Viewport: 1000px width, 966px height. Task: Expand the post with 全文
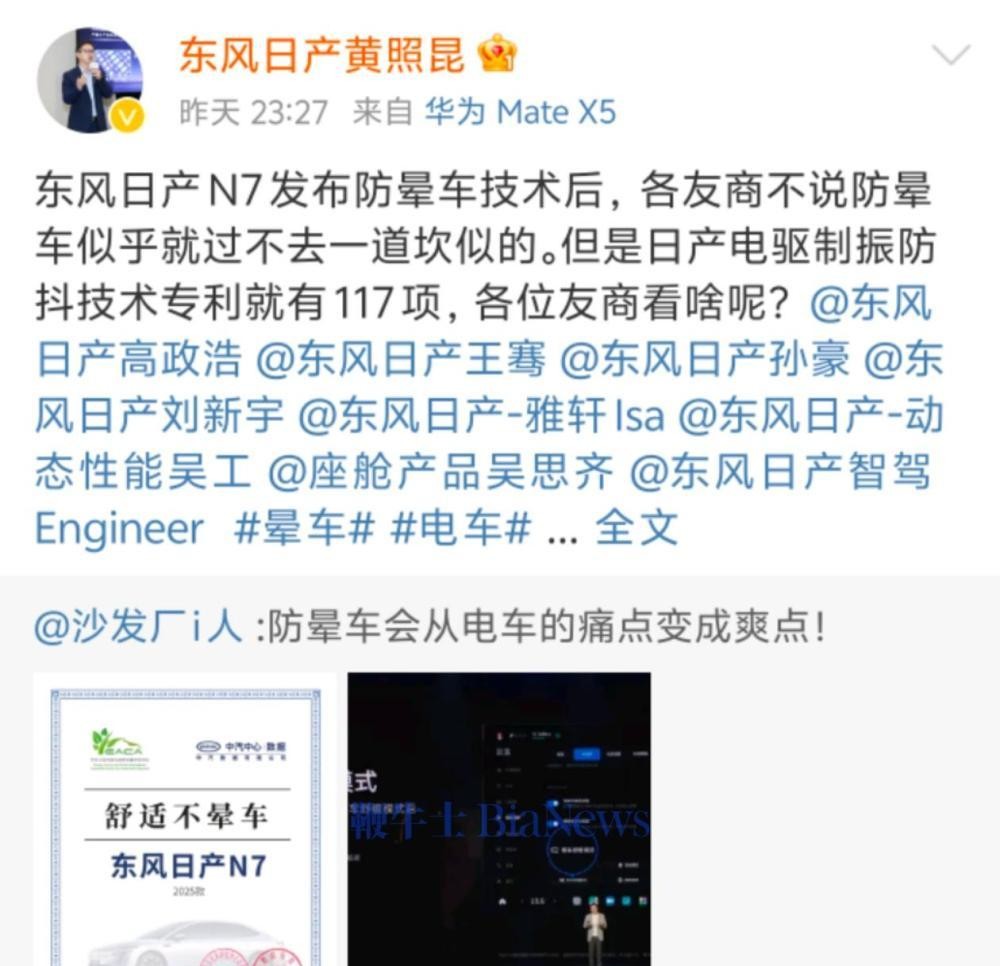pyautogui.click(x=636, y=528)
